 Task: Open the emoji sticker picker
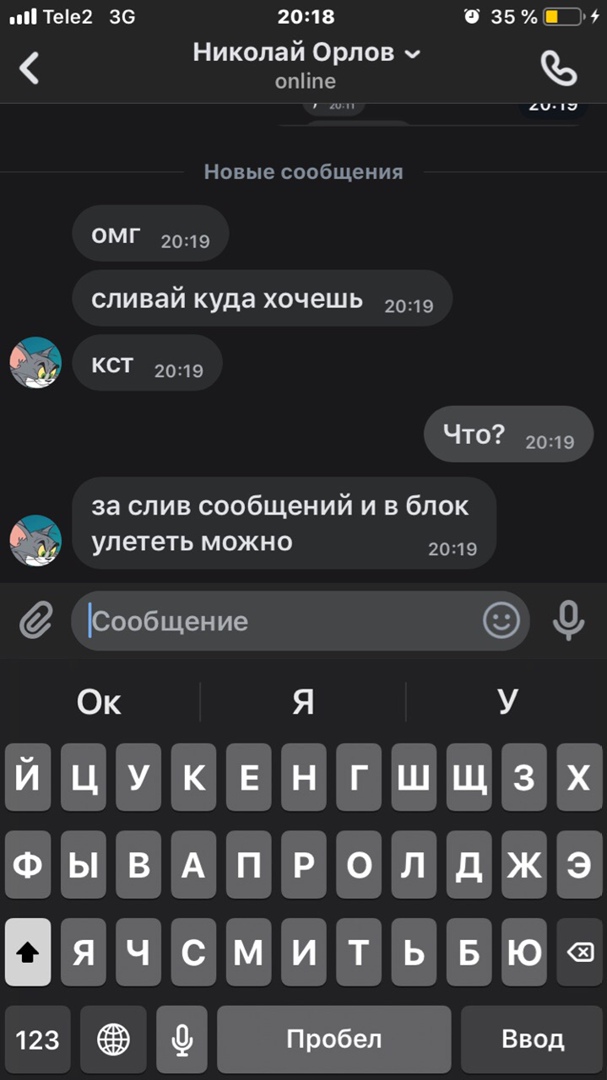point(502,621)
